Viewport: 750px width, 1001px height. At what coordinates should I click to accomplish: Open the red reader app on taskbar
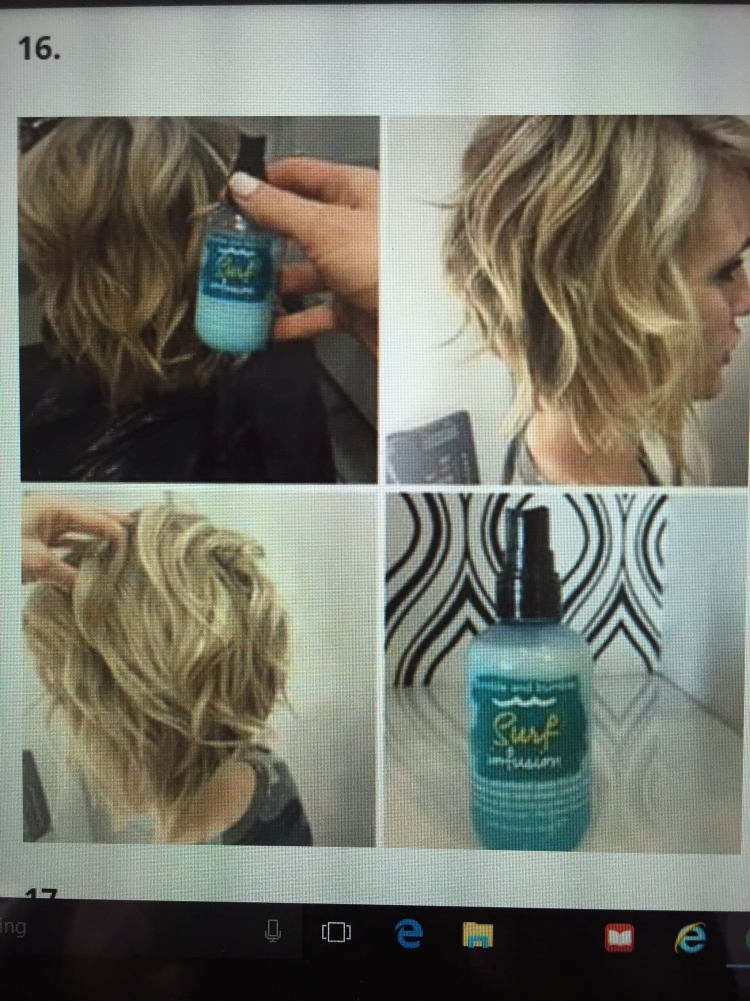pos(619,937)
